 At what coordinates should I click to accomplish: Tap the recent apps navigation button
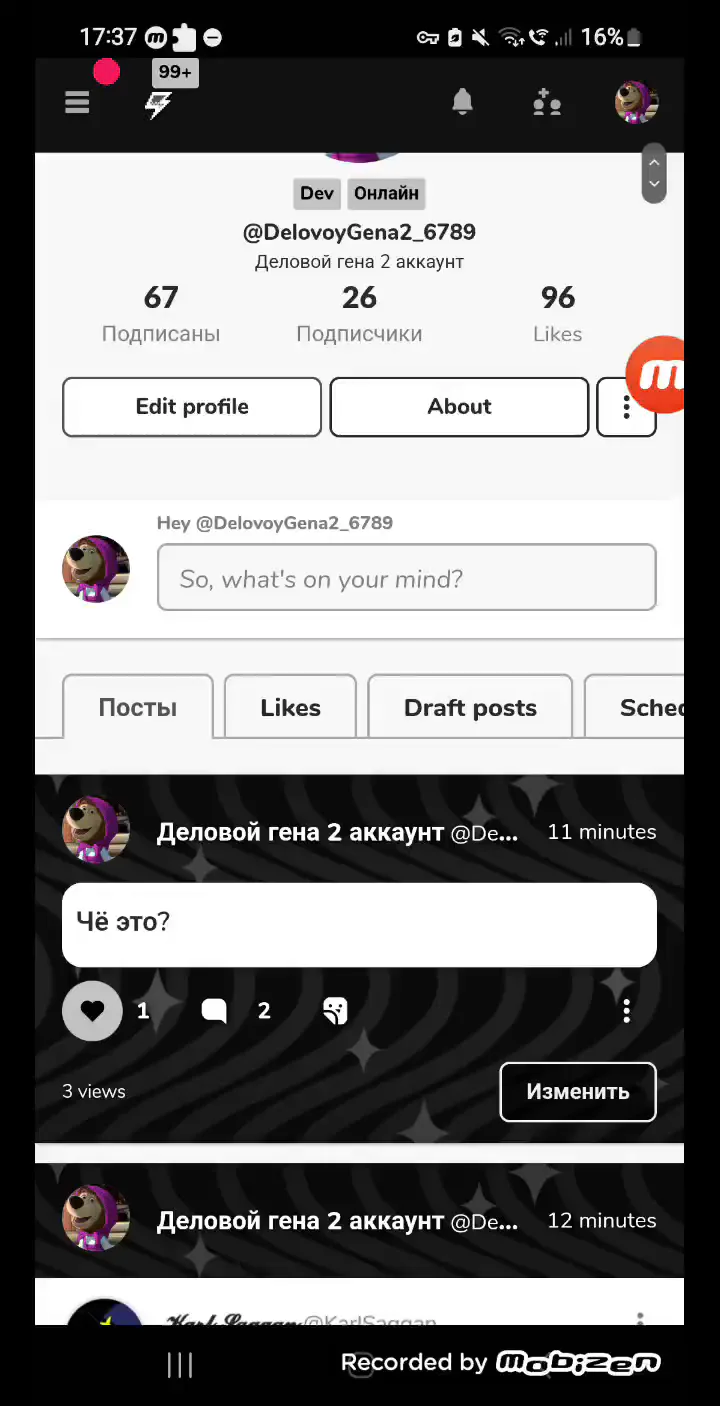coord(180,1364)
